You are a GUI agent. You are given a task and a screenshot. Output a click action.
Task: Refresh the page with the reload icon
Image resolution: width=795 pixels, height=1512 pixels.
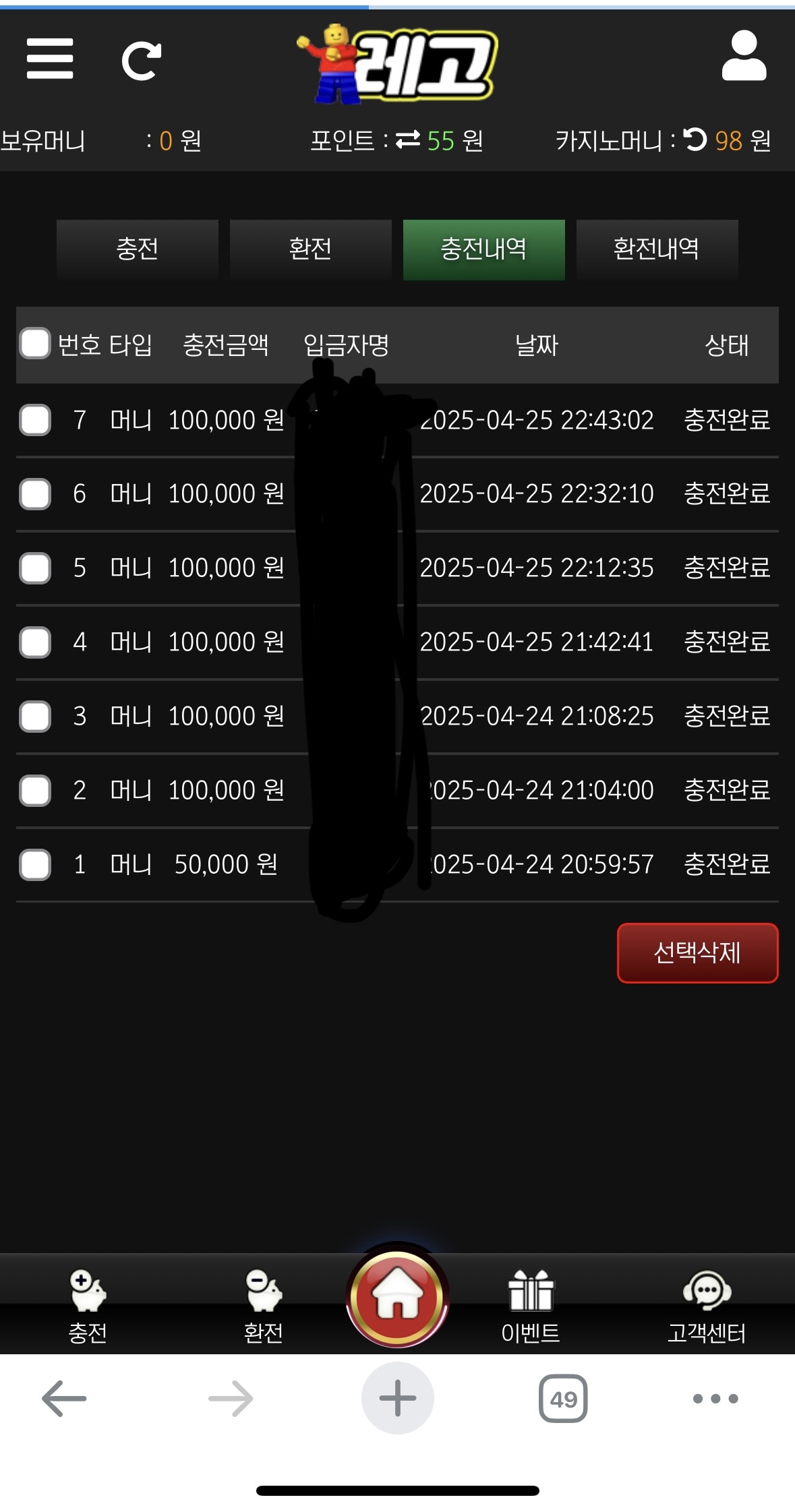(142, 61)
